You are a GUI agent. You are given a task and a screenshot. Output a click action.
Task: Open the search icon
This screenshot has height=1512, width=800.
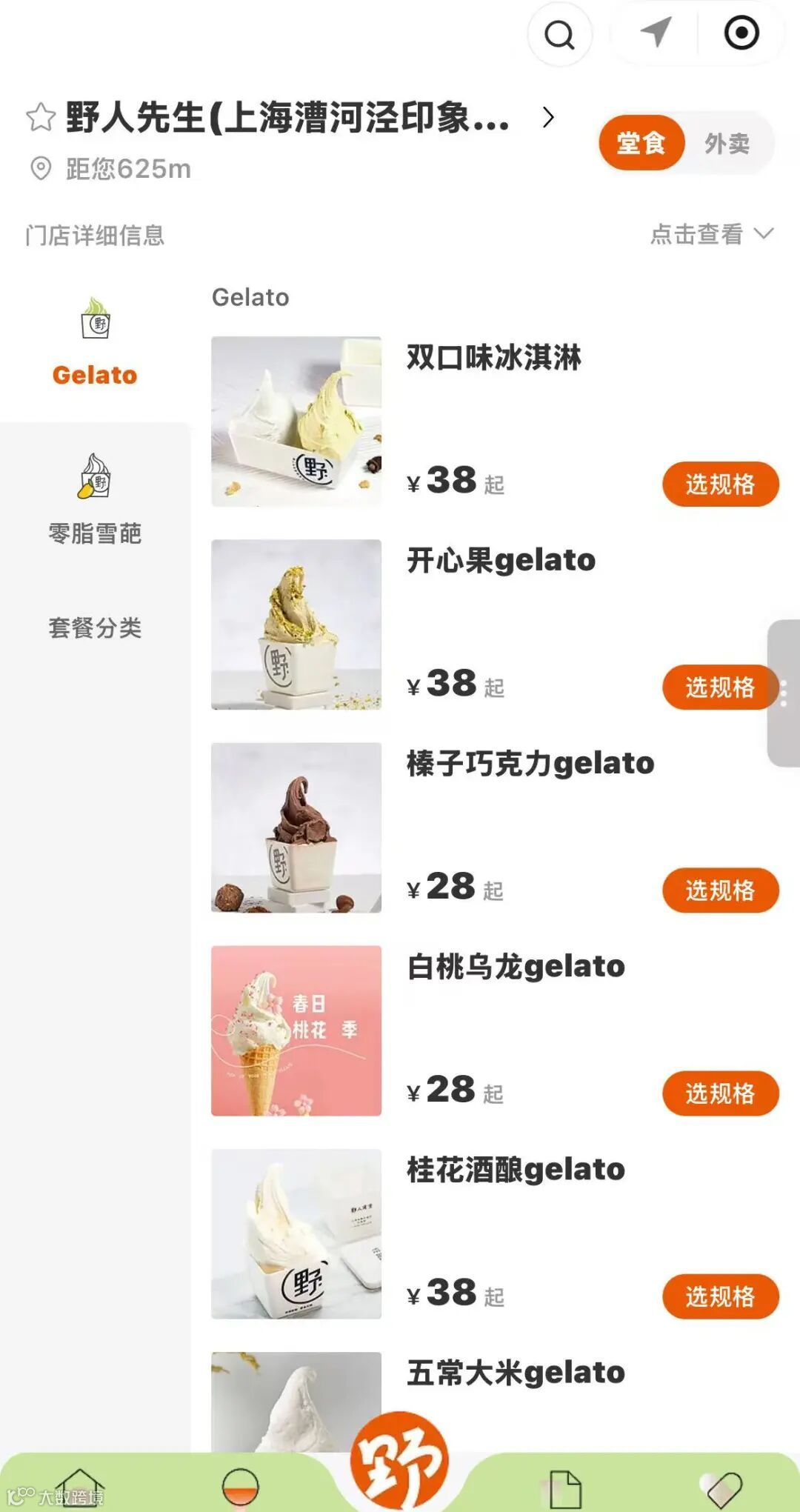(x=559, y=35)
